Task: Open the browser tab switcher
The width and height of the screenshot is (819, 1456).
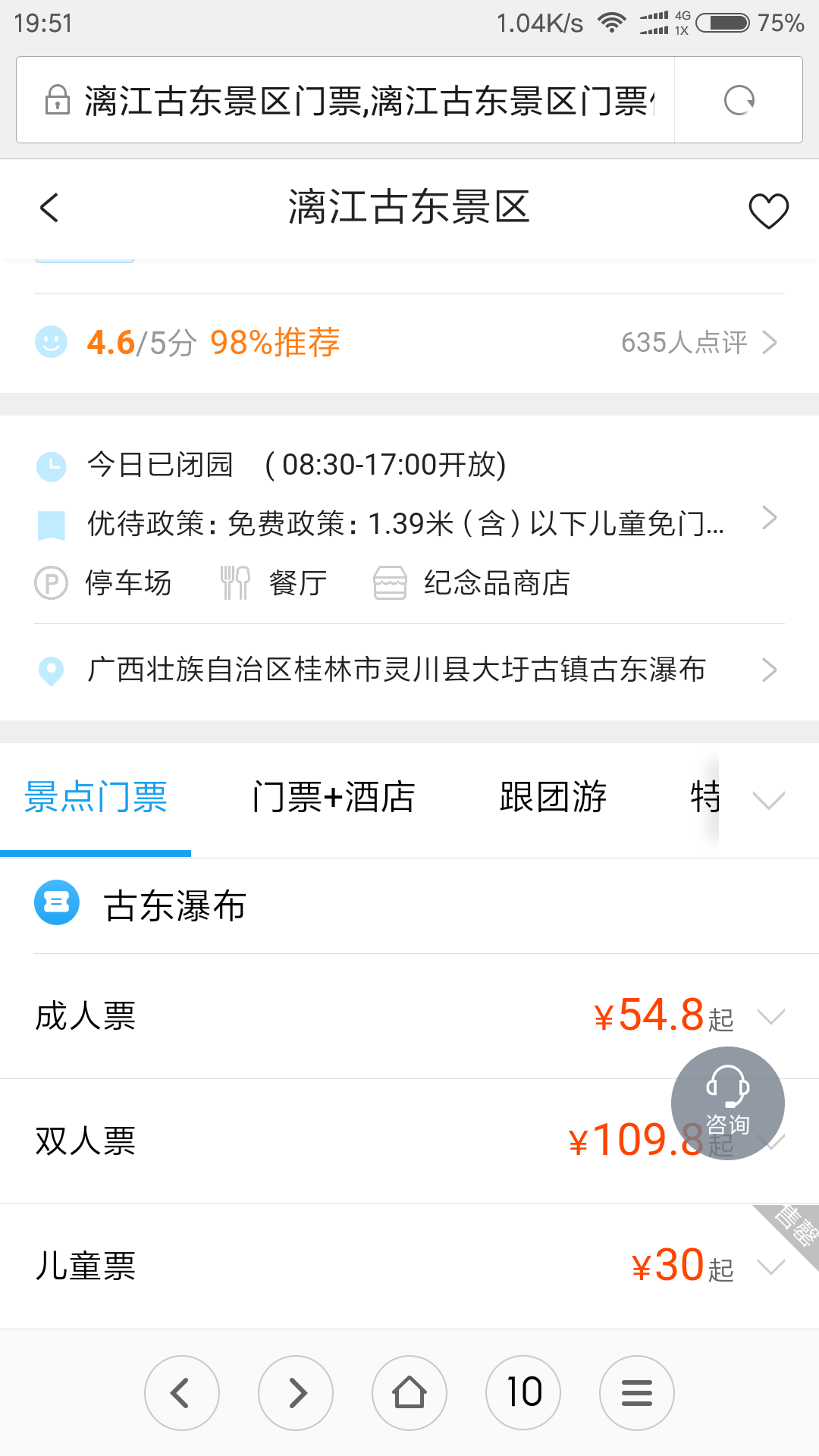Action: click(523, 1392)
